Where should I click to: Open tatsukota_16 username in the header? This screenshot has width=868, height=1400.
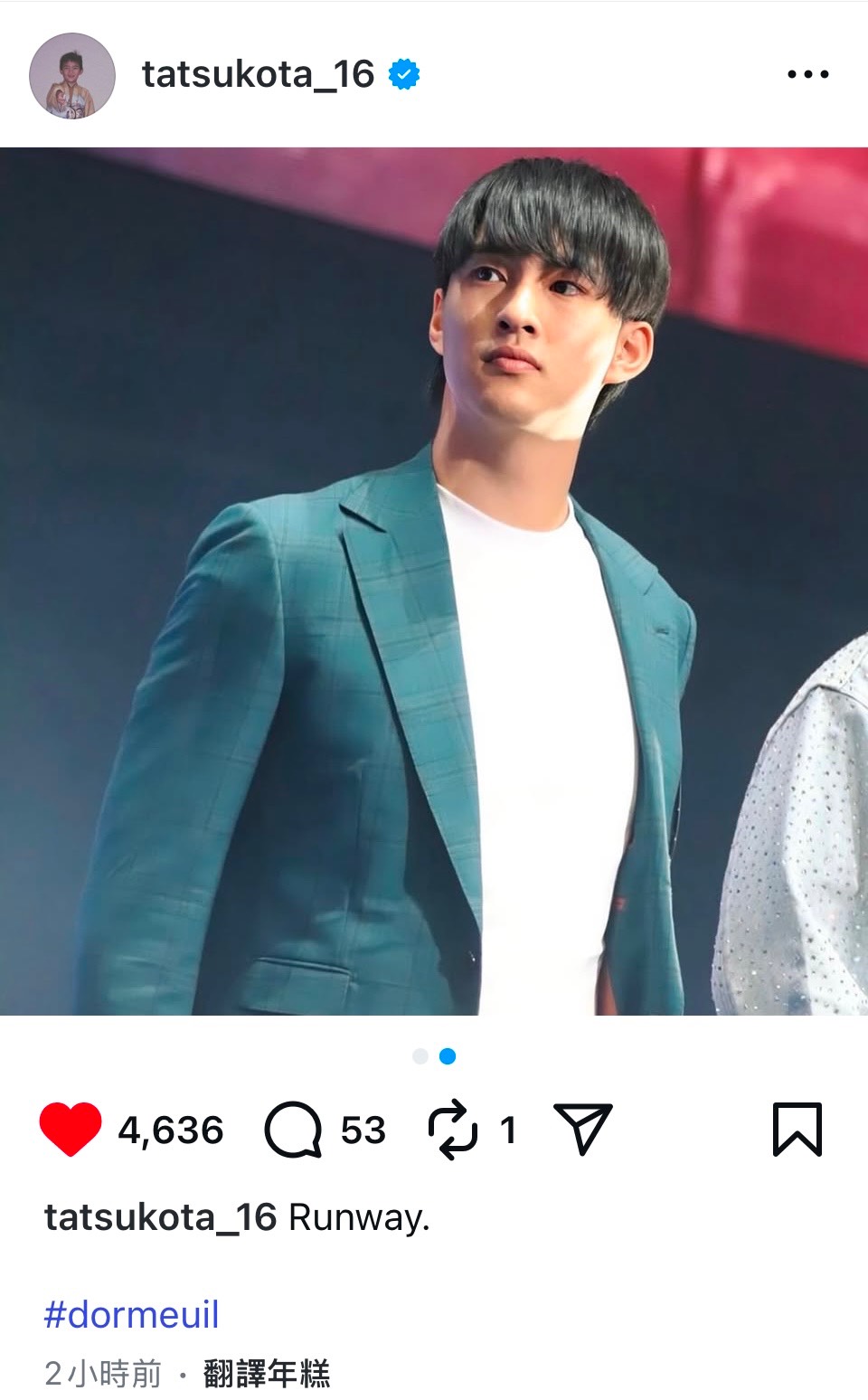(x=258, y=74)
